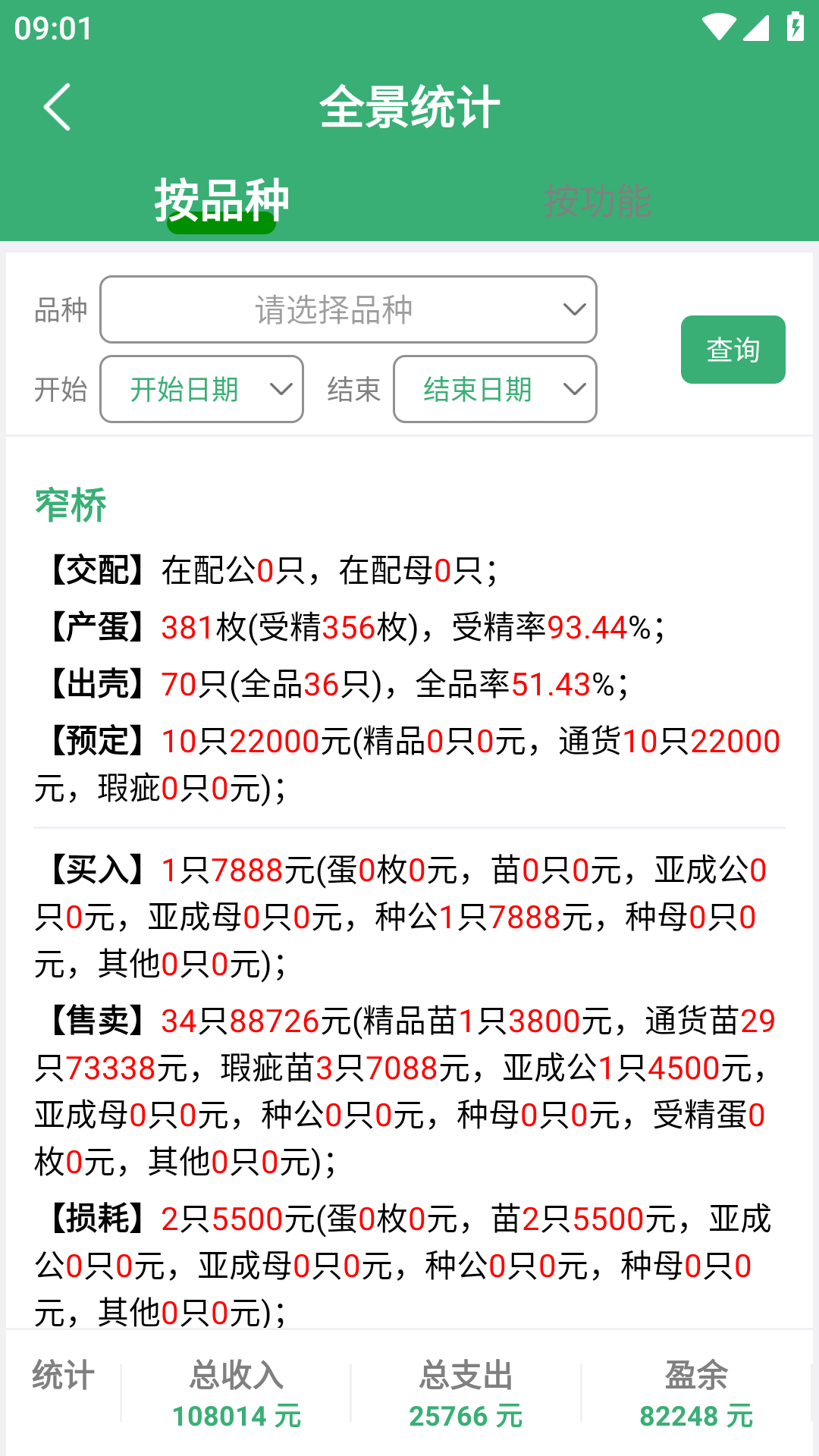Open the 开始日期 start date picker
Viewport: 819px width, 1456px height.
click(201, 389)
